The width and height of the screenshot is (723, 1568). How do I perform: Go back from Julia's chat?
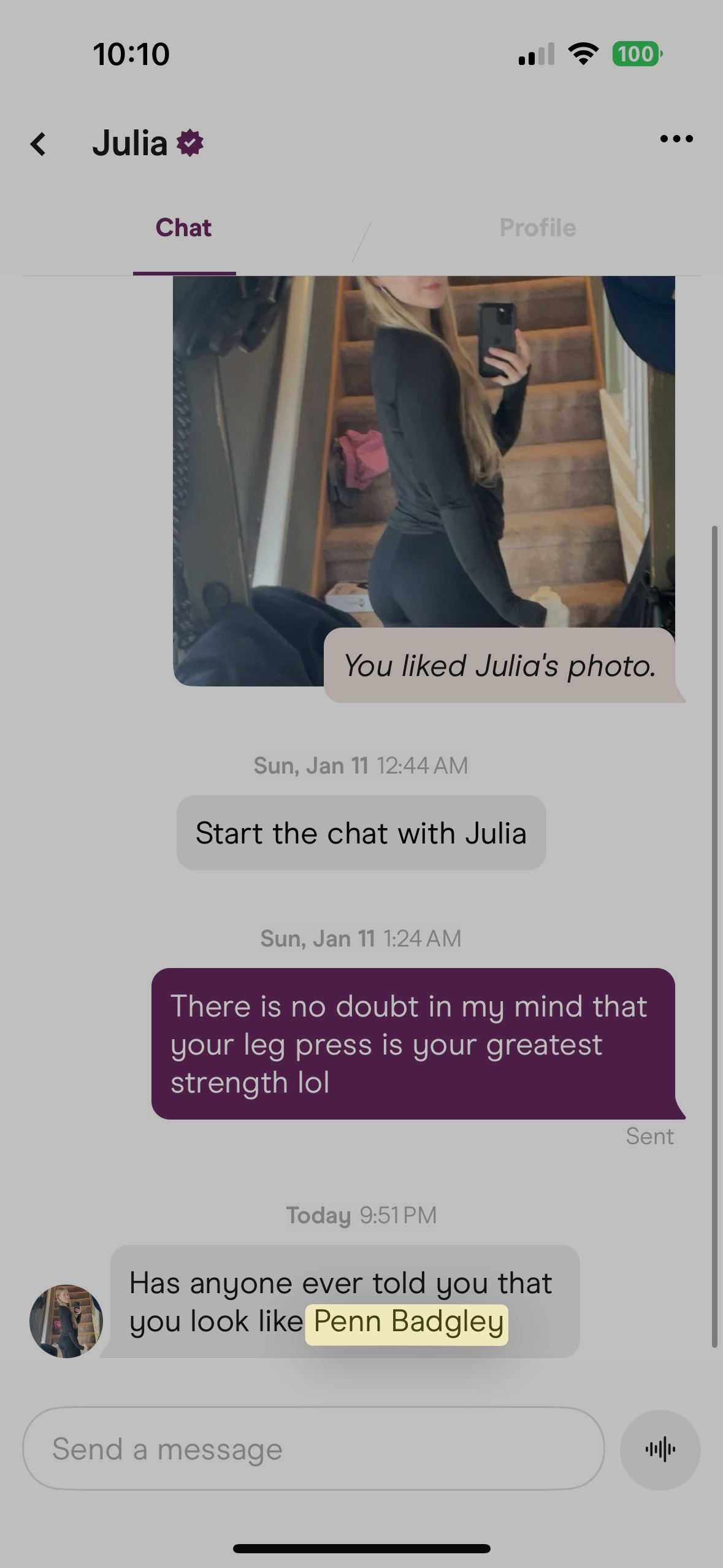pyautogui.click(x=39, y=144)
